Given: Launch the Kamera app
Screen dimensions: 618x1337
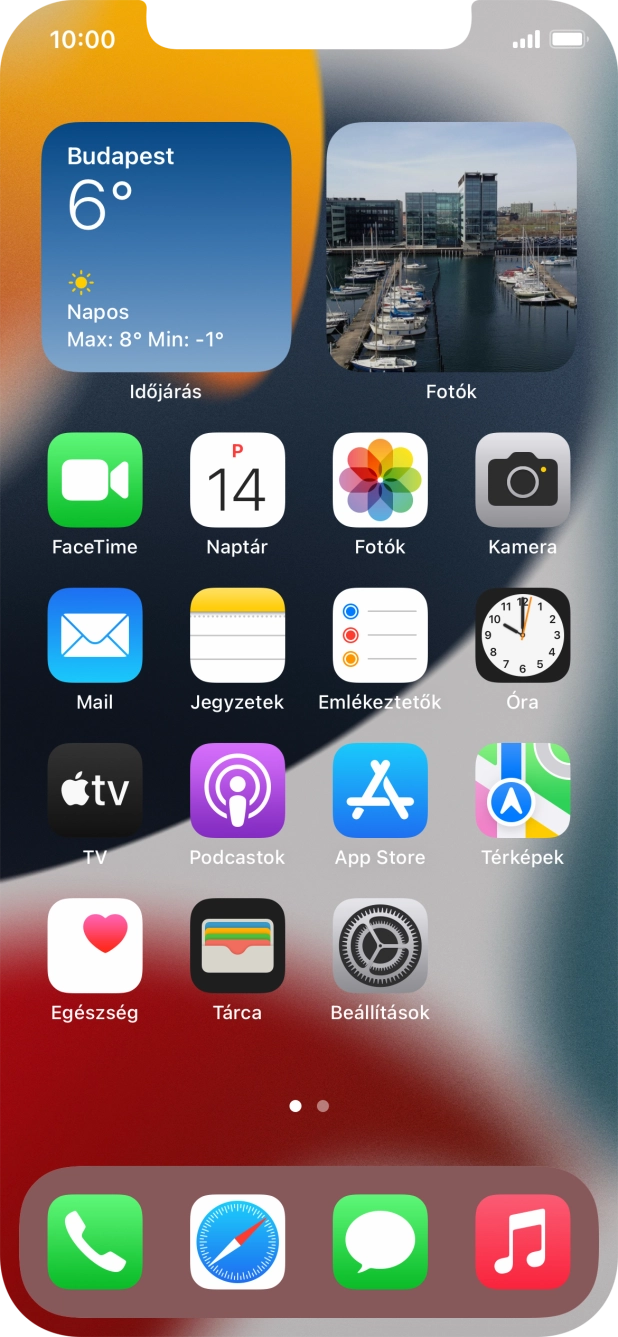Looking at the screenshot, I should point(522,480).
